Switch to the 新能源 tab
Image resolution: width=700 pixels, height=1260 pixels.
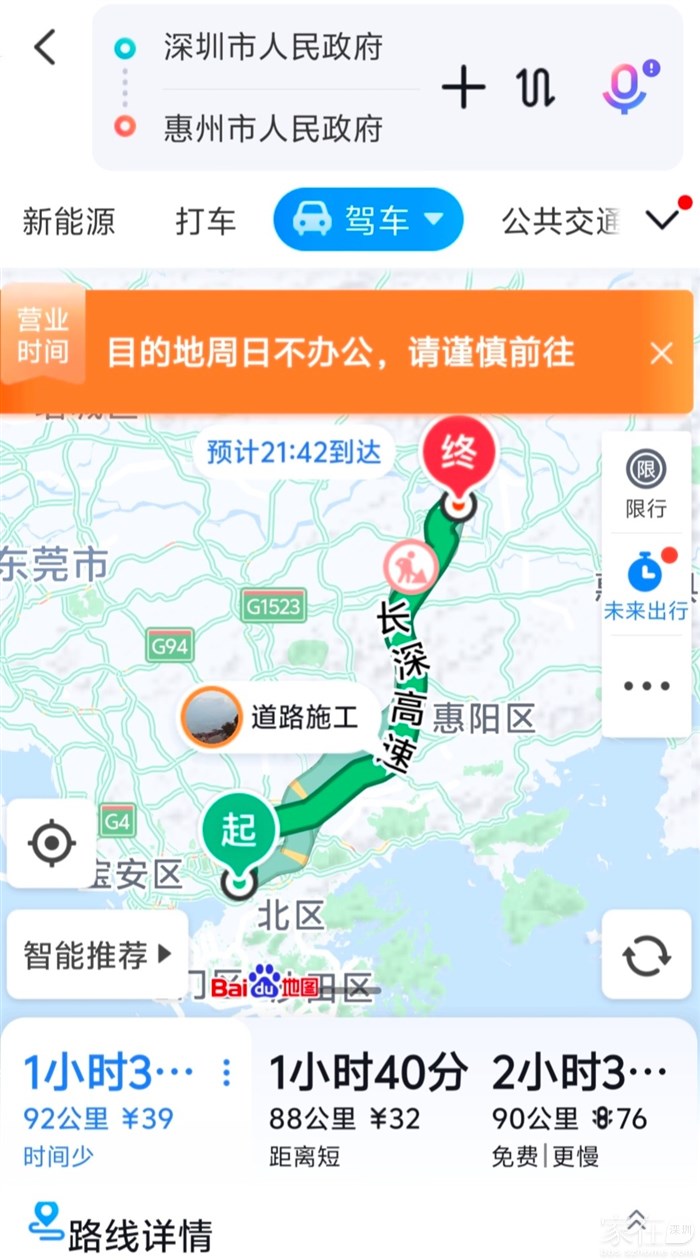pos(69,221)
